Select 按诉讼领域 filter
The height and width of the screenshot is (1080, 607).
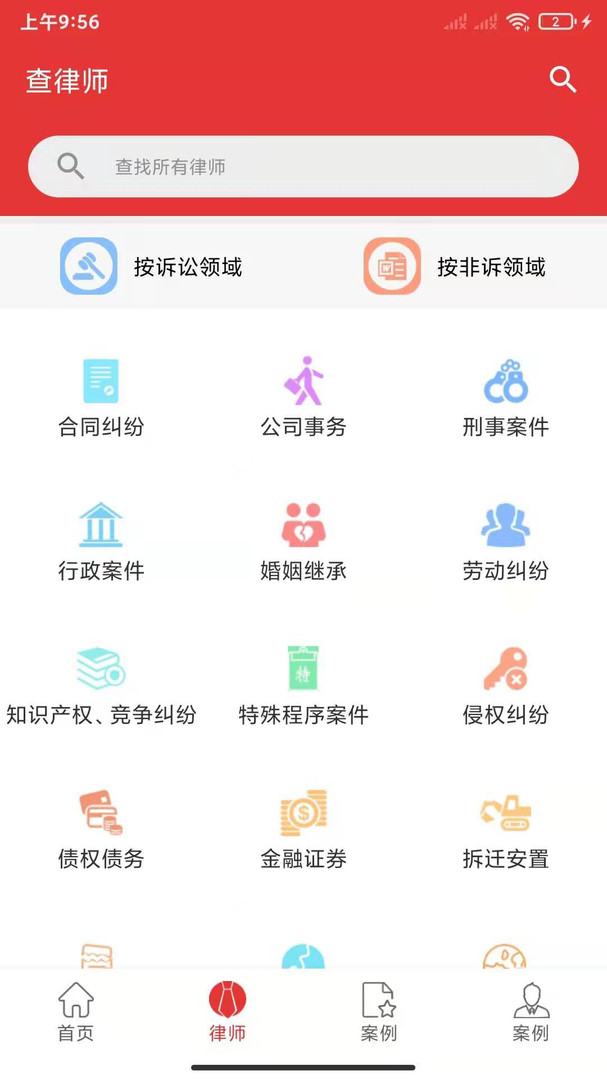[x=152, y=266]
